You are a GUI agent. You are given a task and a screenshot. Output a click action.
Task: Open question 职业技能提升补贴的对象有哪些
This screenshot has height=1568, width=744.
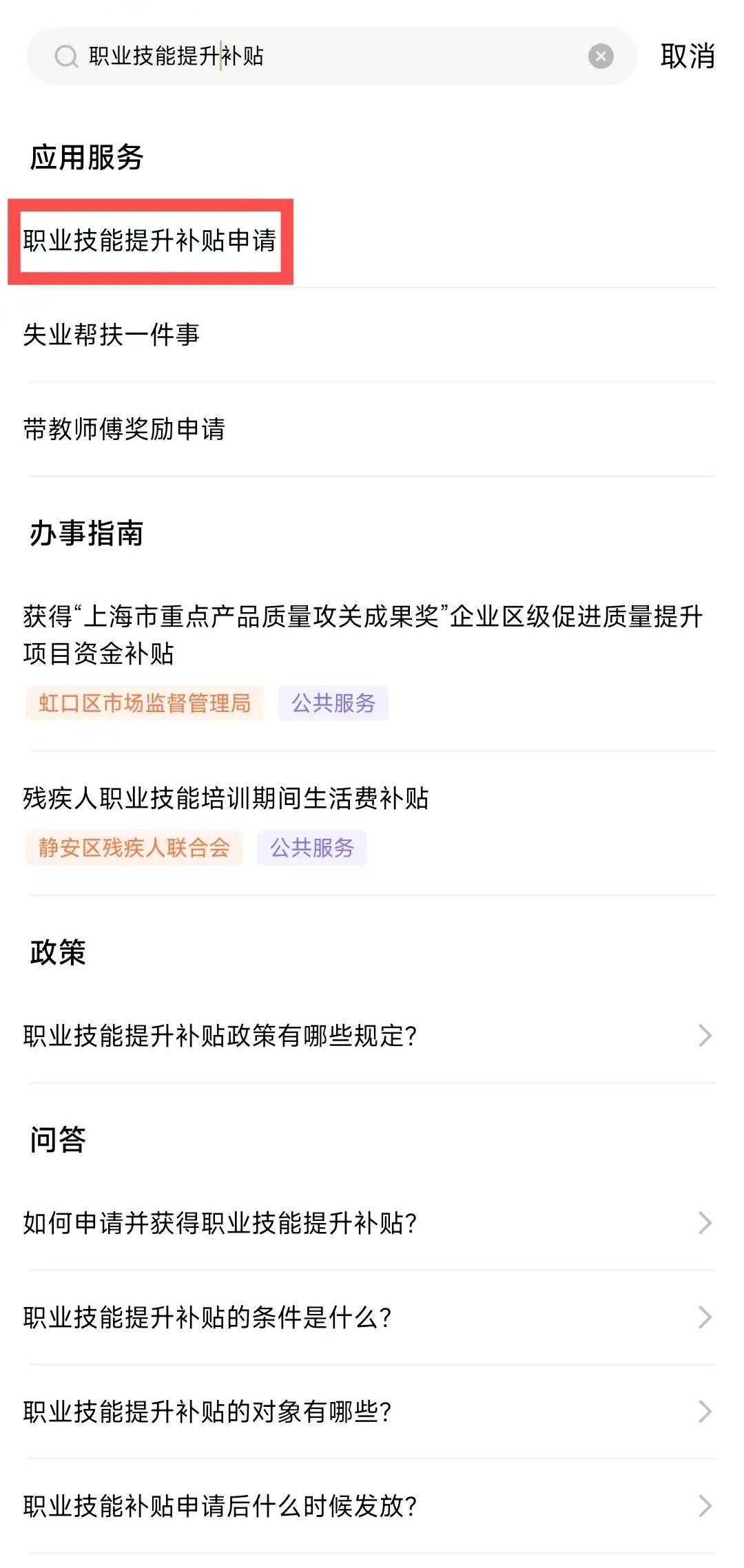pos(208,1411)
